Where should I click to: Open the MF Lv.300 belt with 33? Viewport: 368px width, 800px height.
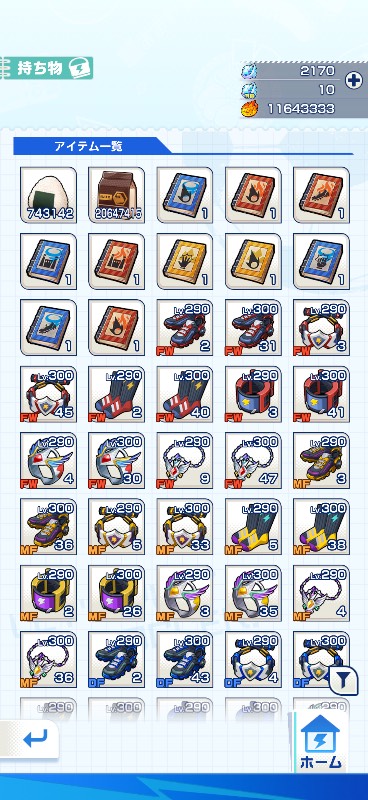[185, 527]
